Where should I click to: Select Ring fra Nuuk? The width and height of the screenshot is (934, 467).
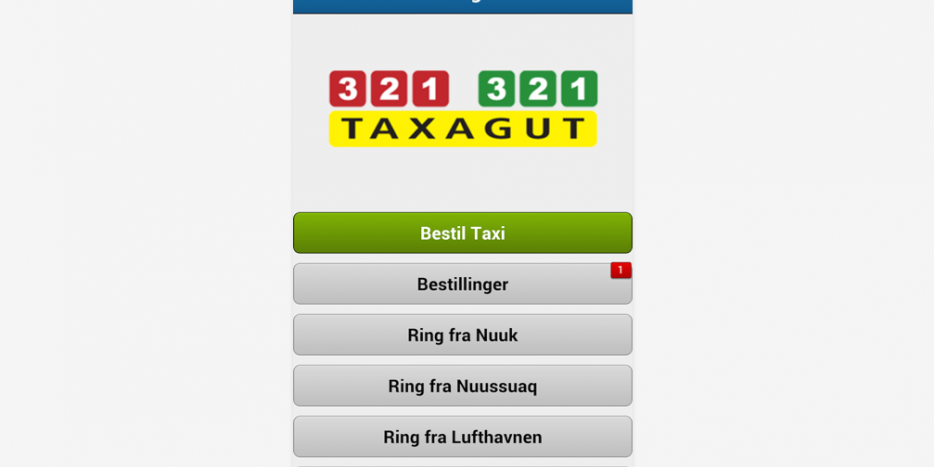point(462,335)
